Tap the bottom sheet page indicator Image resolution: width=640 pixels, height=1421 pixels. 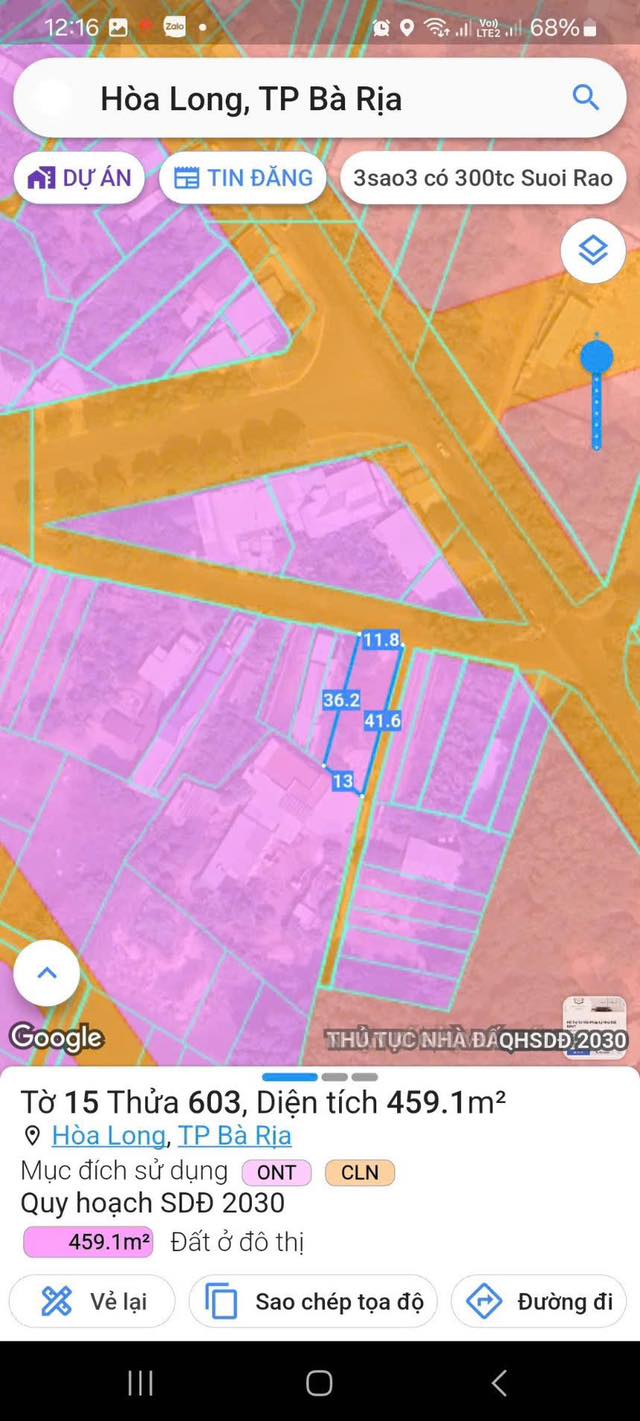(x=320, y=1077)
